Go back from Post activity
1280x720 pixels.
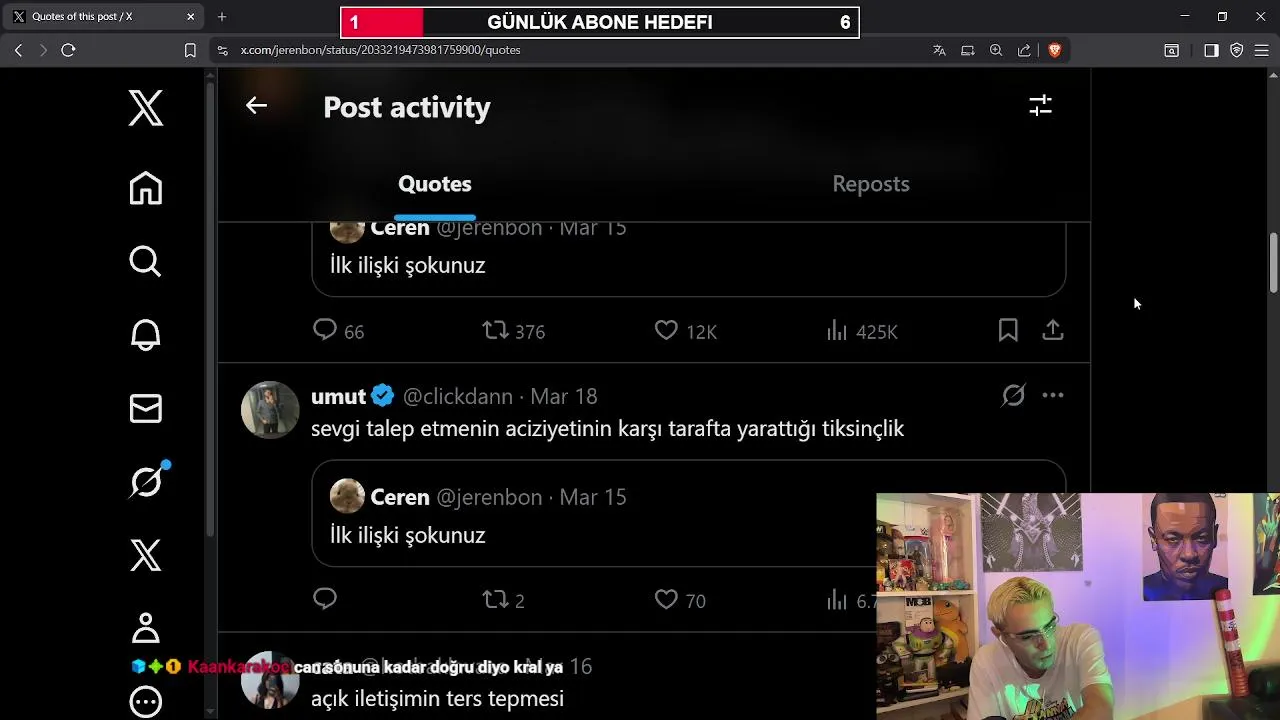tap(256, 106)
